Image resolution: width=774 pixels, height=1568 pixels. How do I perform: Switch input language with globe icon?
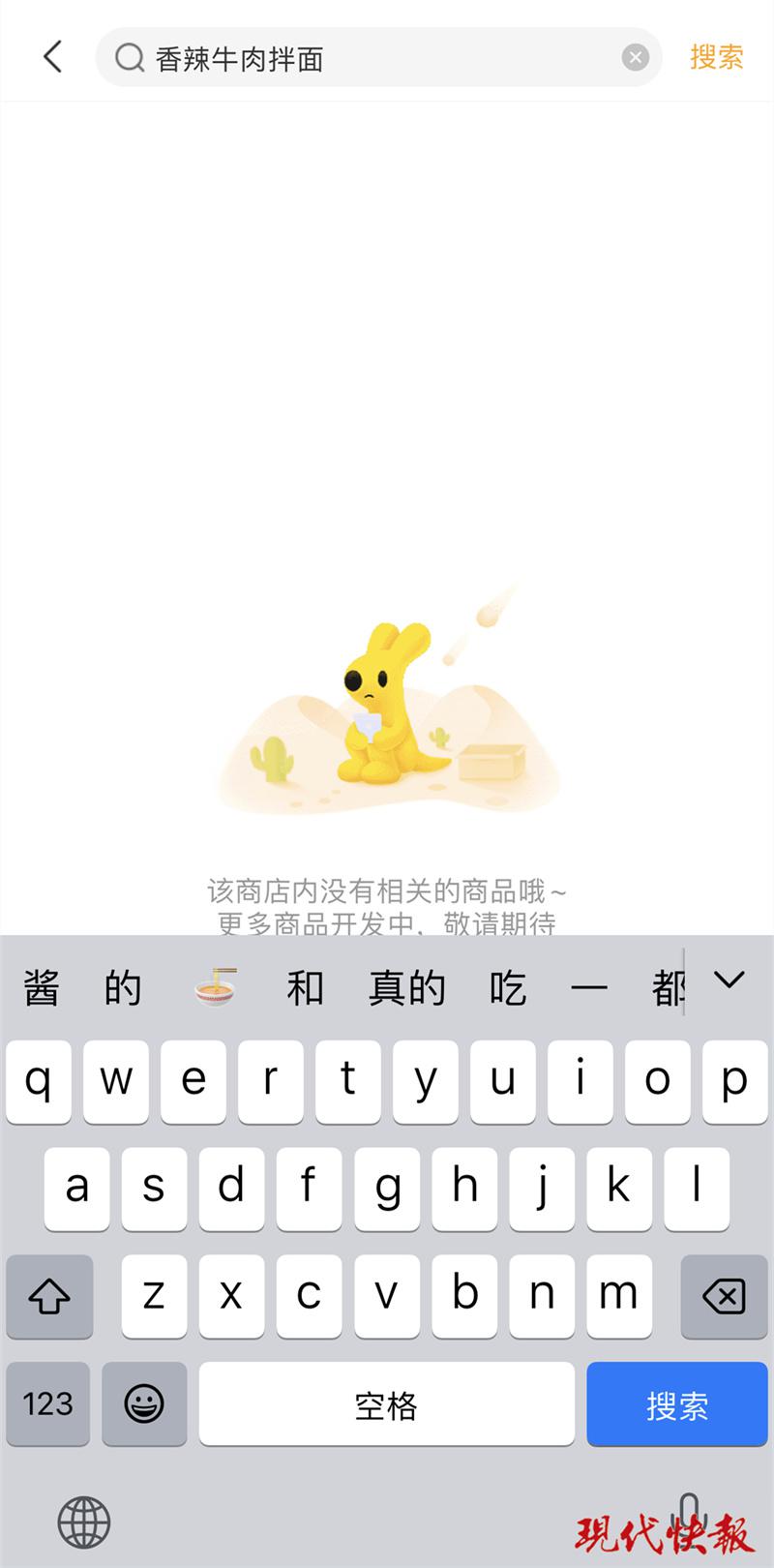(84, 1522)
